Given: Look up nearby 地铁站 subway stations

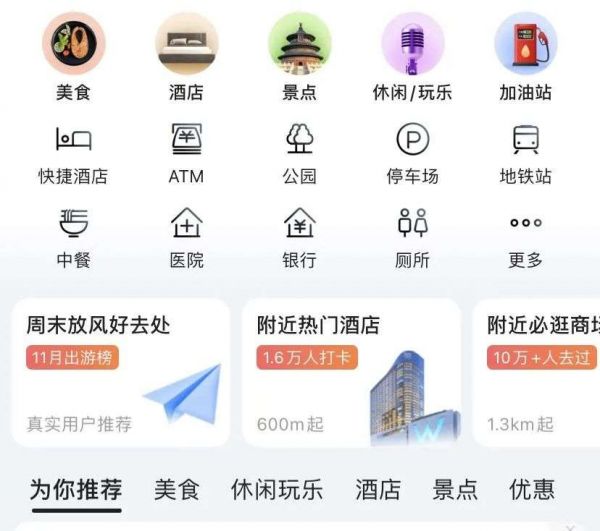Looking at the screenshot, I should (x=525, y=153).
